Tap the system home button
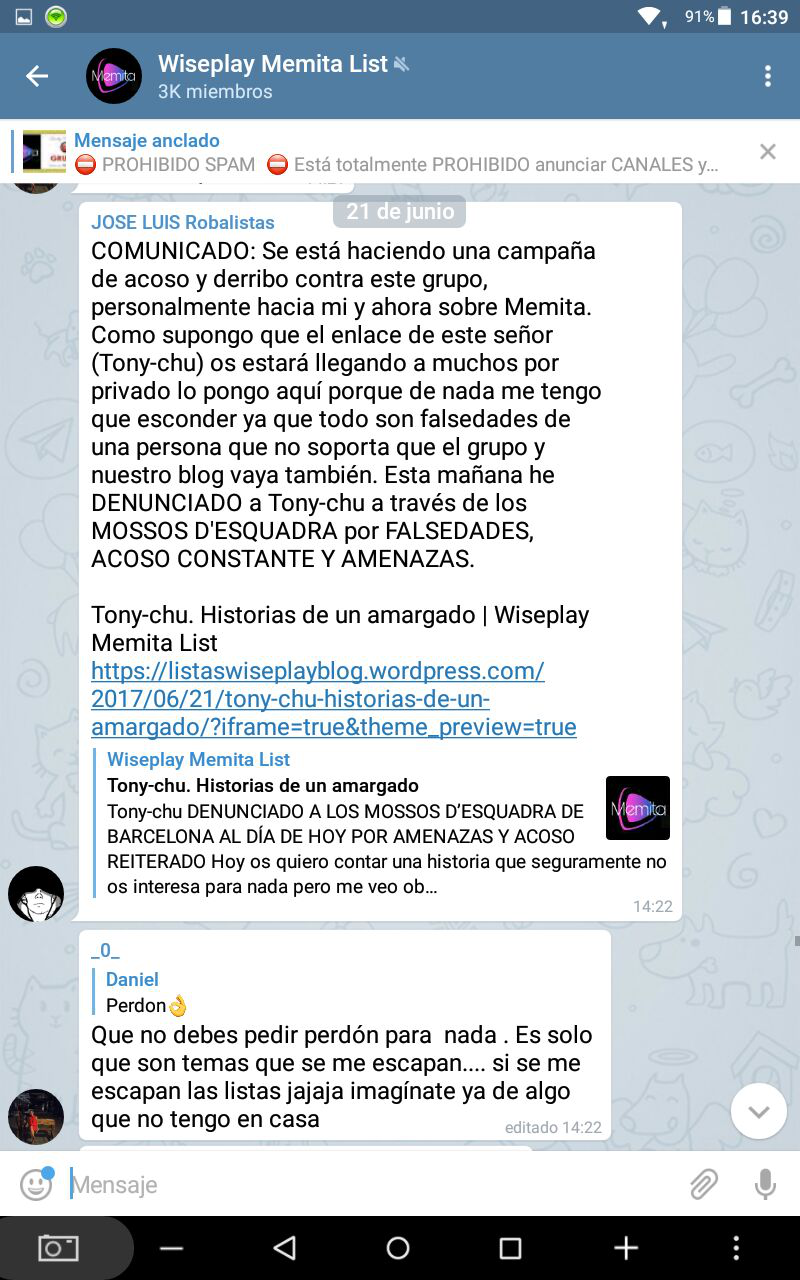 [398, 1248]
